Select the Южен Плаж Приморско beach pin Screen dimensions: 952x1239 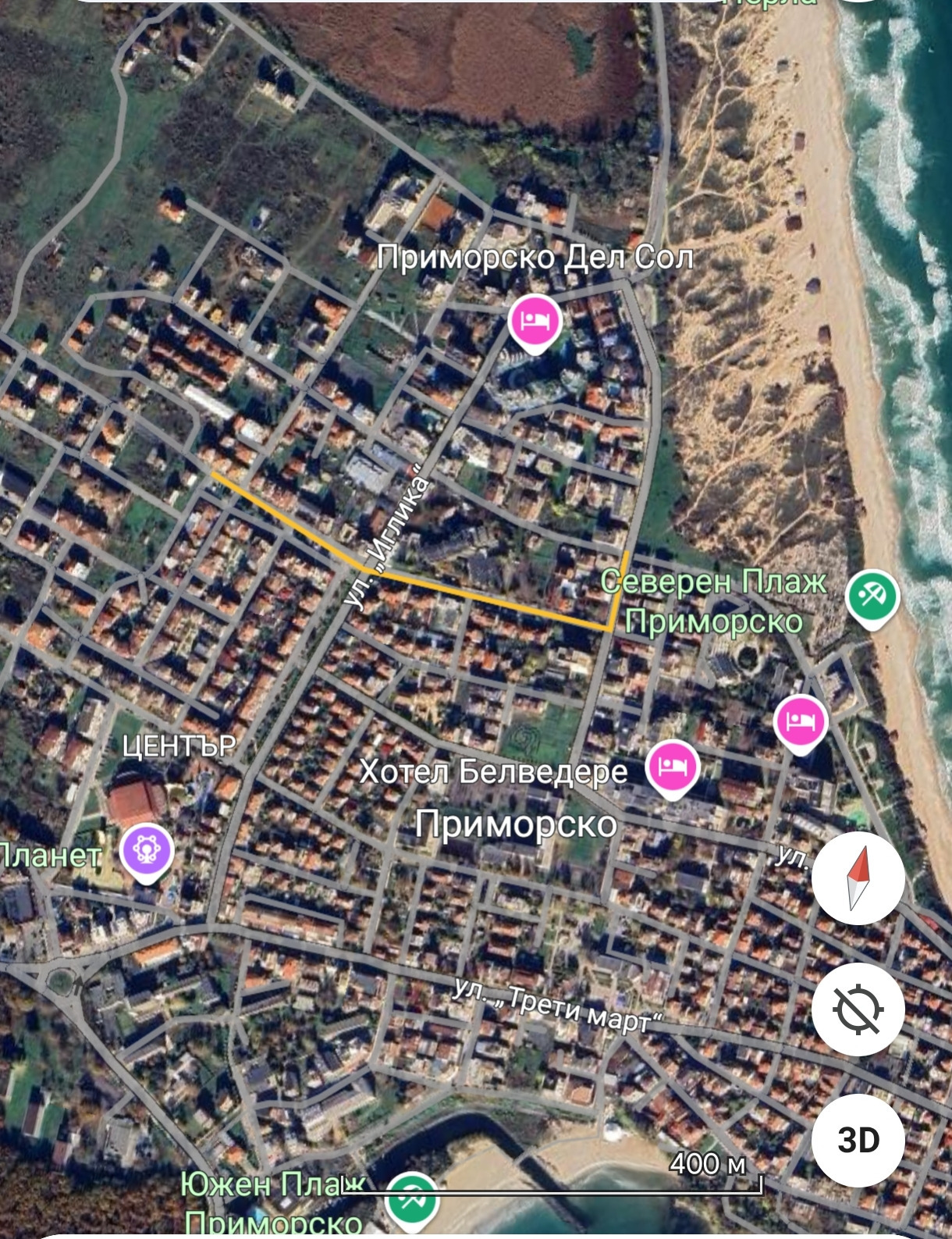tap(412, 1198)
